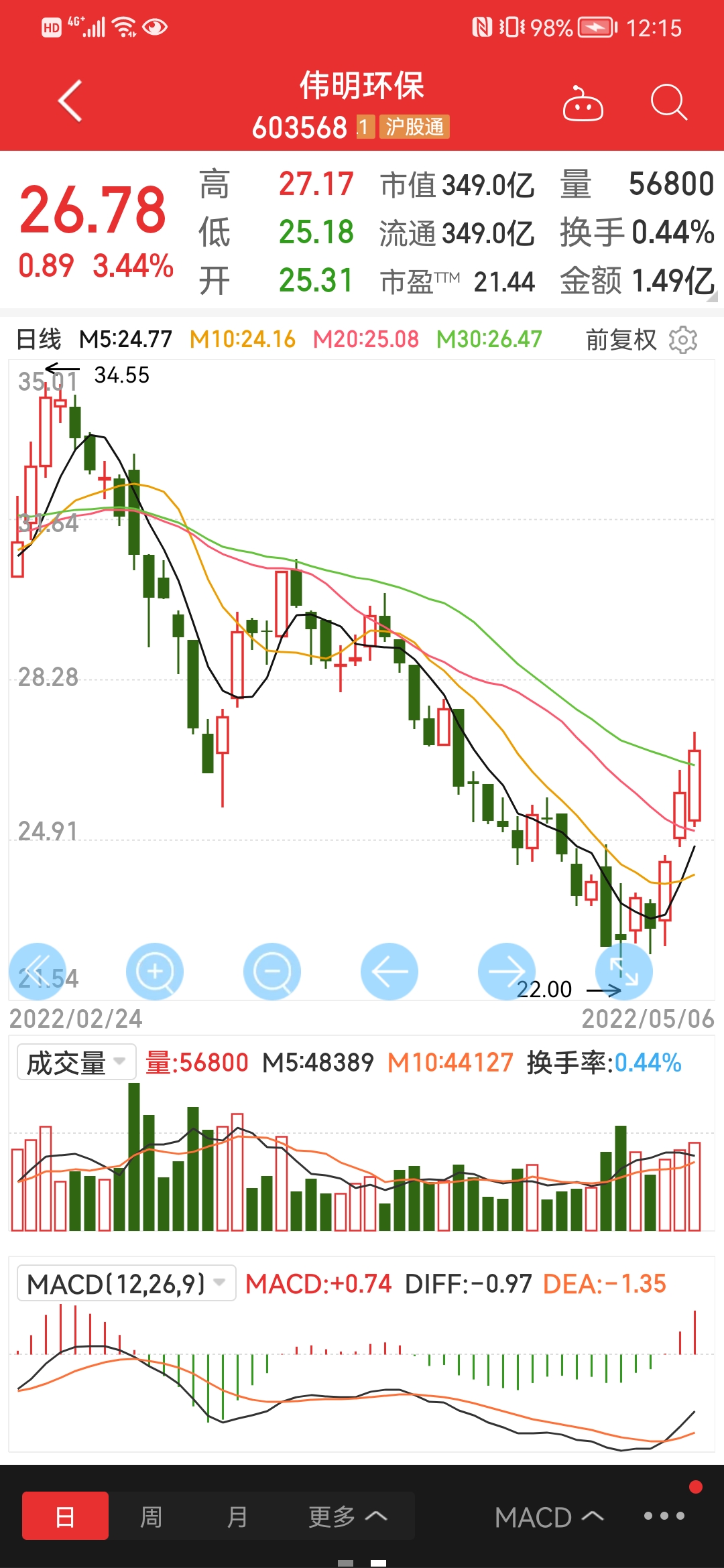The width and height of the screenshot is (724, 1568).
Task: Expand the bottom MACD indicator selector
Action: pos(549,1517)
